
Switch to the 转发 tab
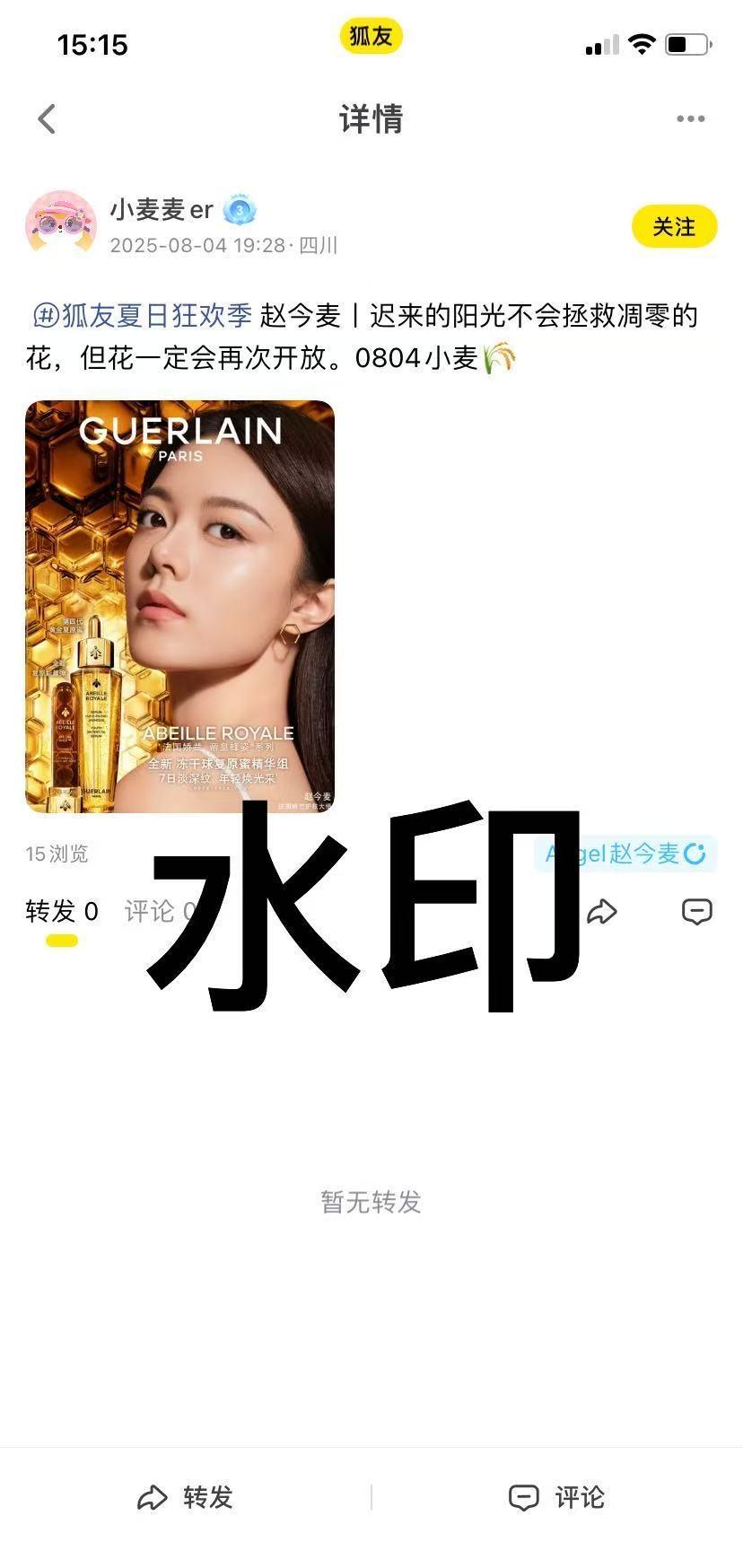(61, 912)
